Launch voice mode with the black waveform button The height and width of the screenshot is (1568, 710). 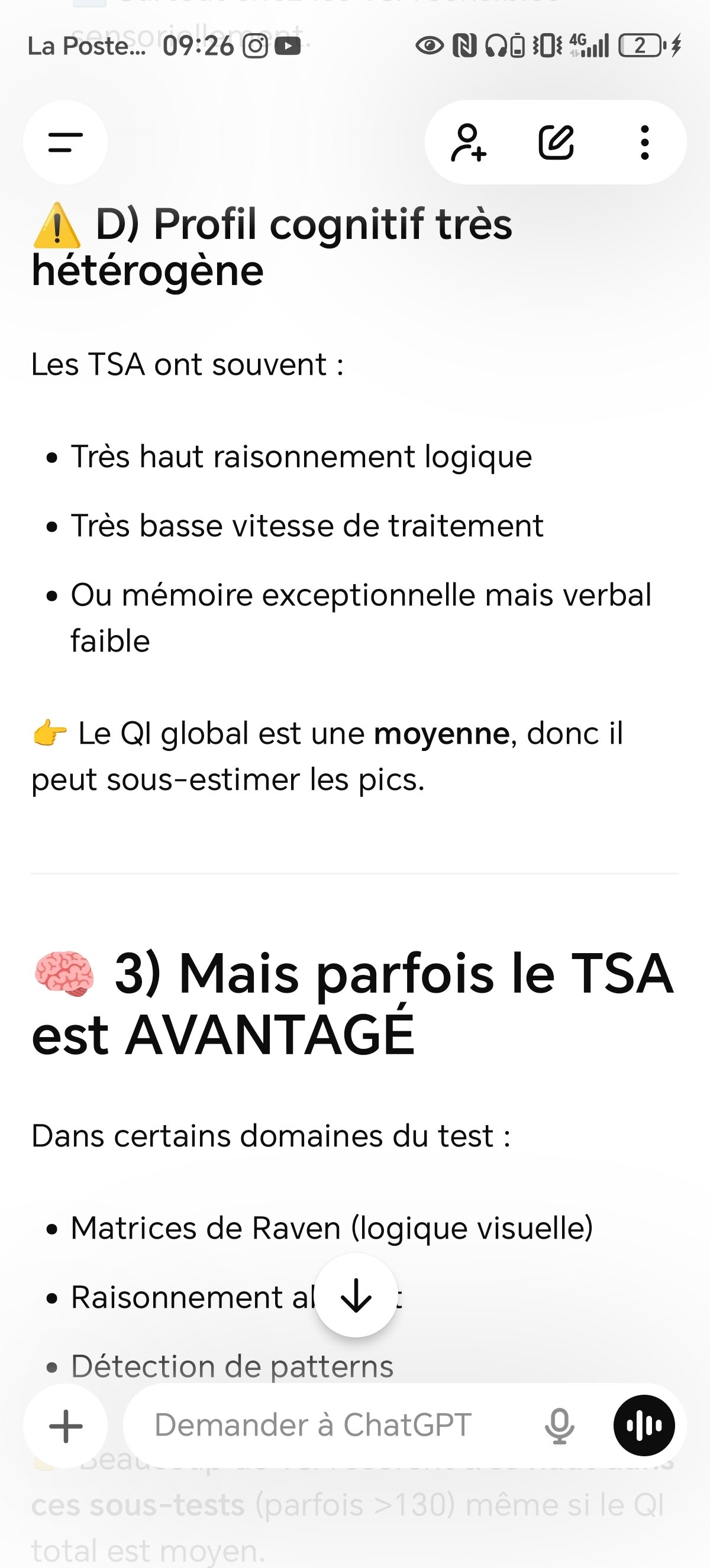[x=644, y=1426]
